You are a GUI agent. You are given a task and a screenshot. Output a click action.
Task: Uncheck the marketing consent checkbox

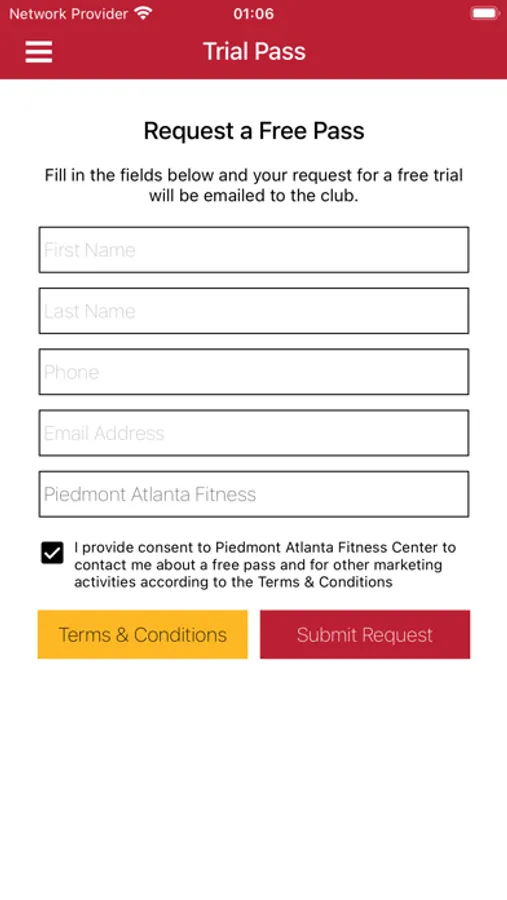52,553
